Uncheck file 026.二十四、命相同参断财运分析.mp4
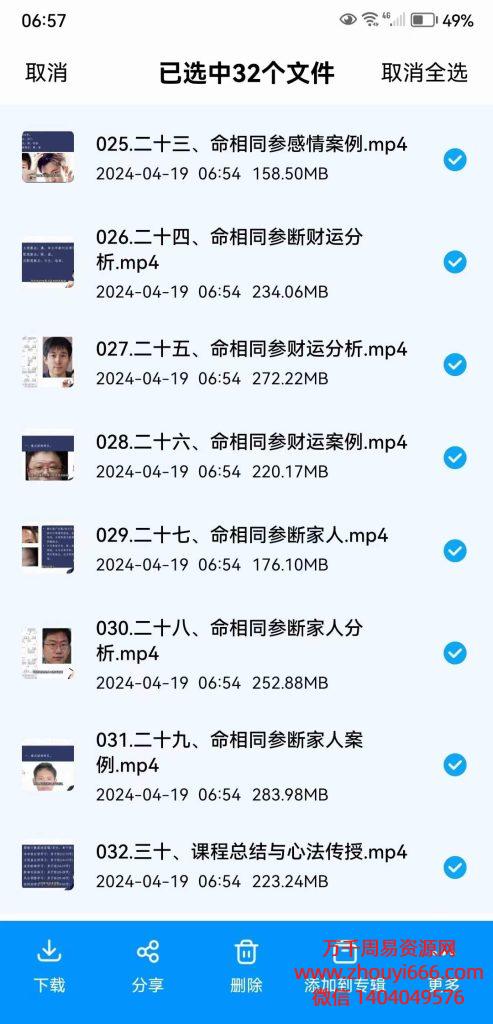This screenshot has width=493, height=1024. (x=455, y=263)
